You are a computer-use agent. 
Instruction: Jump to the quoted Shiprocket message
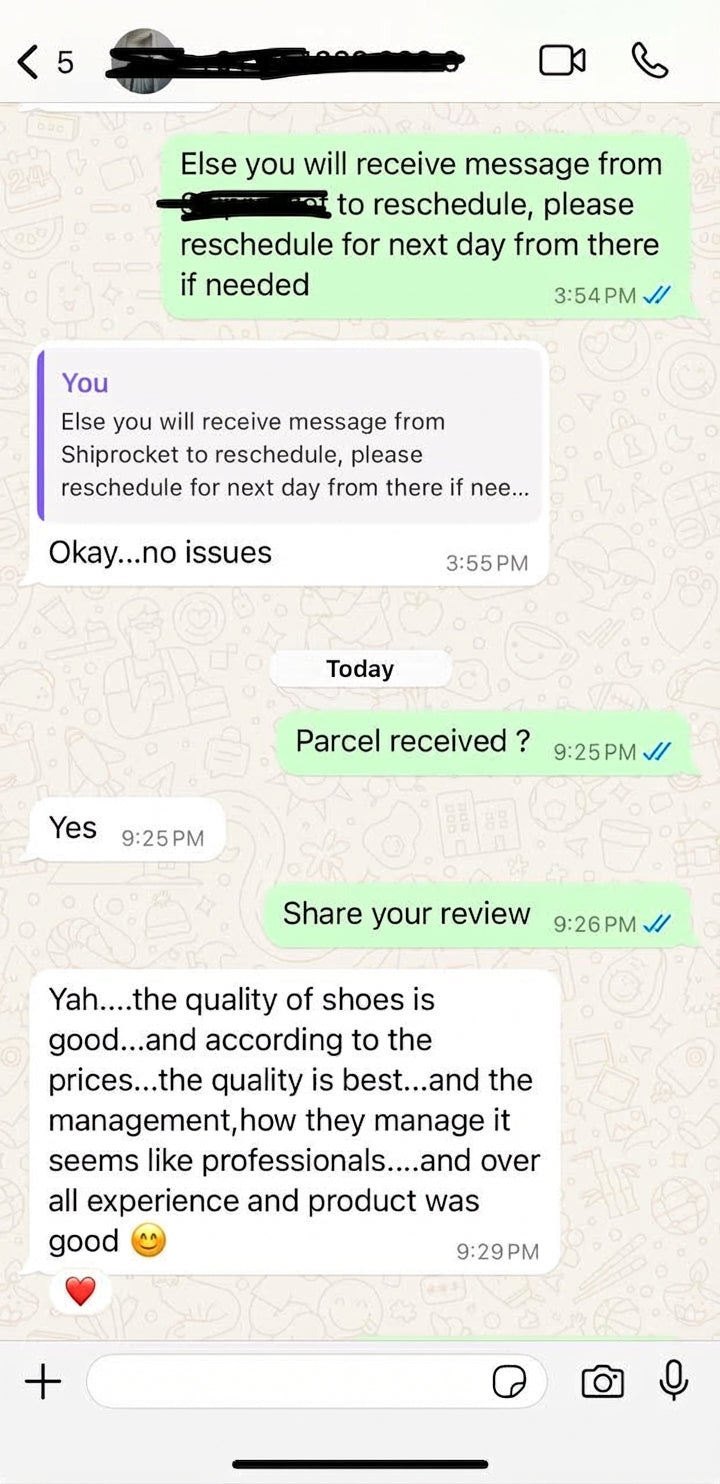click(x=290, y=436)
